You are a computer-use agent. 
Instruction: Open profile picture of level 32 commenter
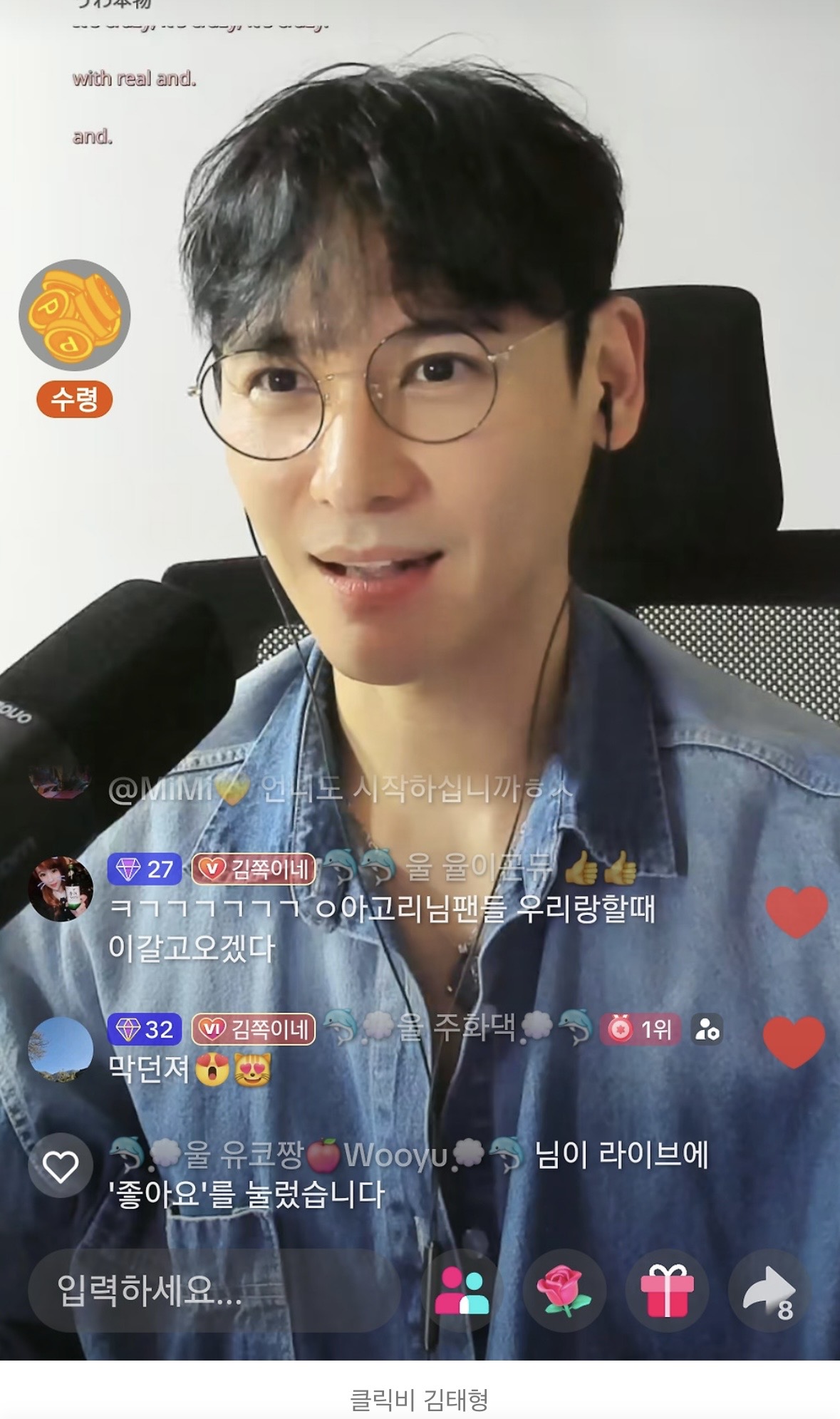pyautogui.click(x=61, y=1050)
